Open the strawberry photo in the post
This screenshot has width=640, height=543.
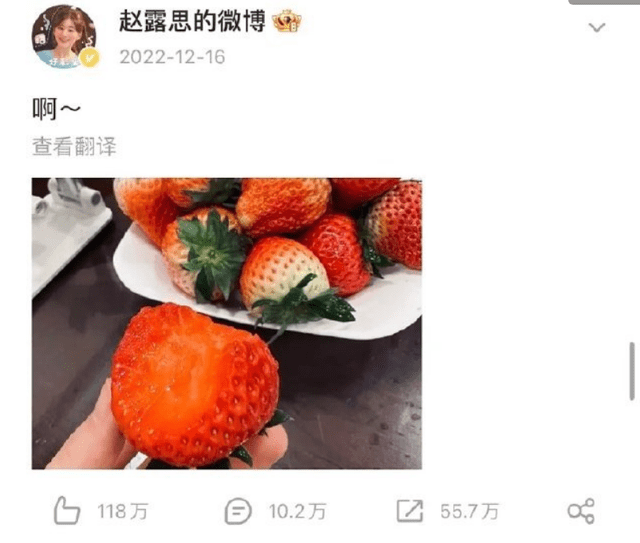coord(226,323)
